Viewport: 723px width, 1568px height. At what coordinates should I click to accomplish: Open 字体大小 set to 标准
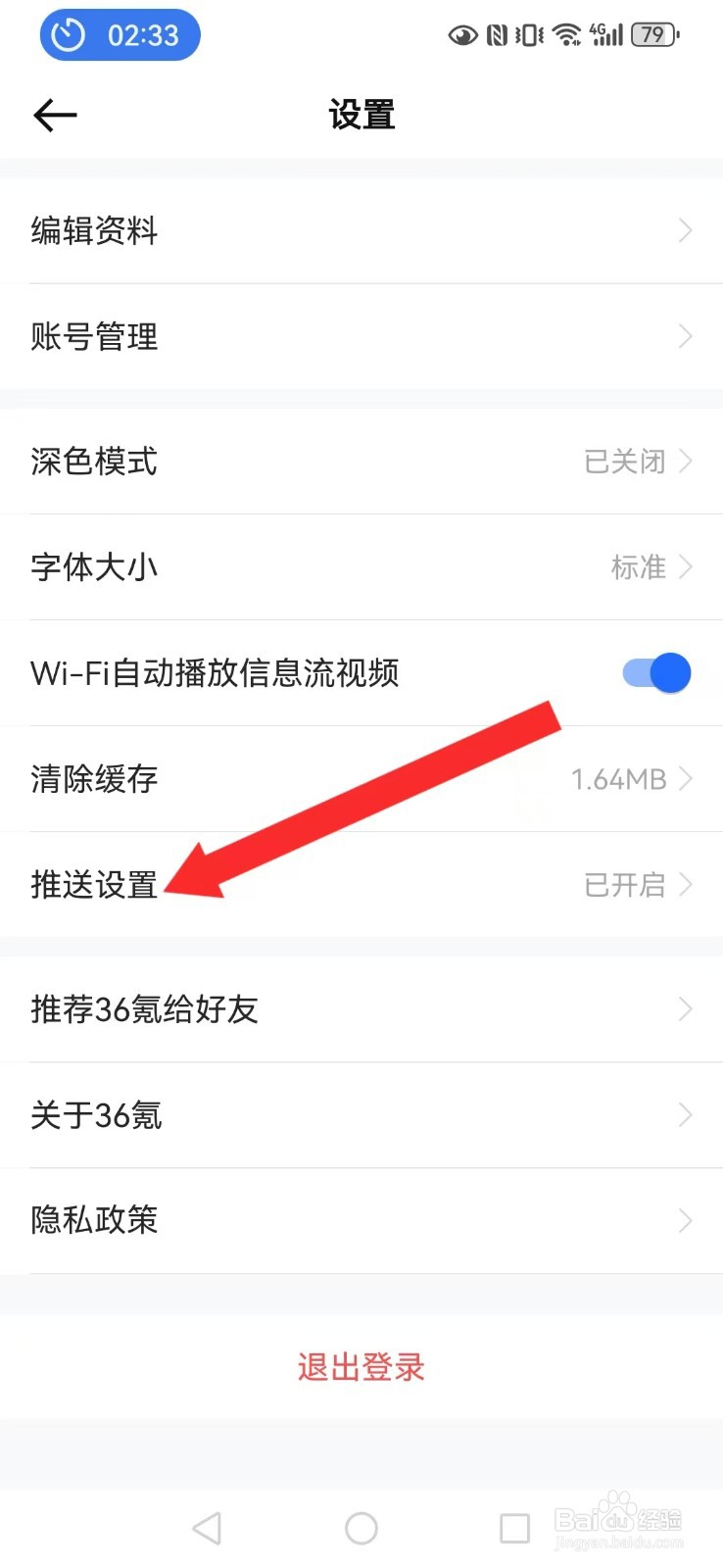tap(361, 567)
